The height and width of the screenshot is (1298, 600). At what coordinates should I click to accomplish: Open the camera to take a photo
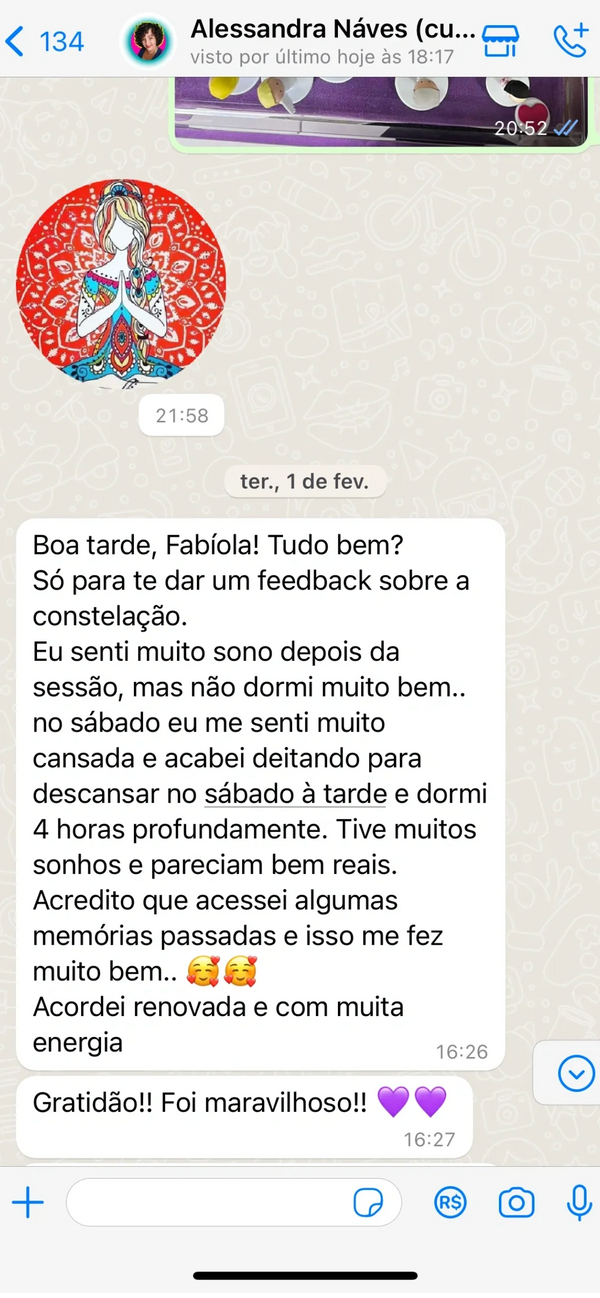516,1203
